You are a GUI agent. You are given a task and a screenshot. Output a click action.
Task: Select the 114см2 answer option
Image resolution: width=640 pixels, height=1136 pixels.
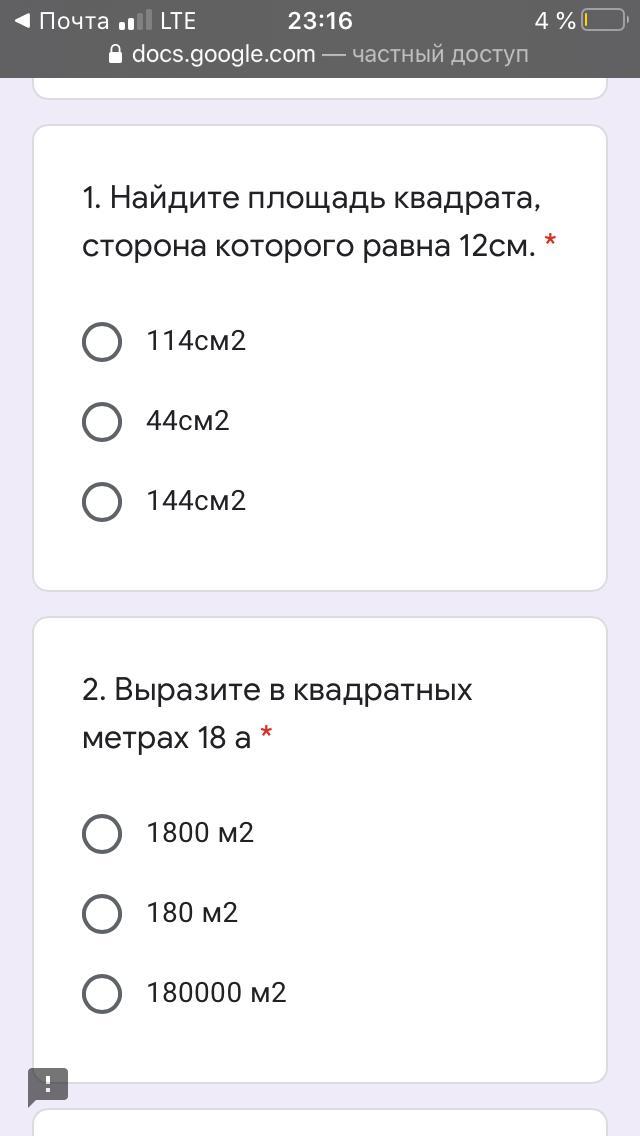tap(102, 342)
